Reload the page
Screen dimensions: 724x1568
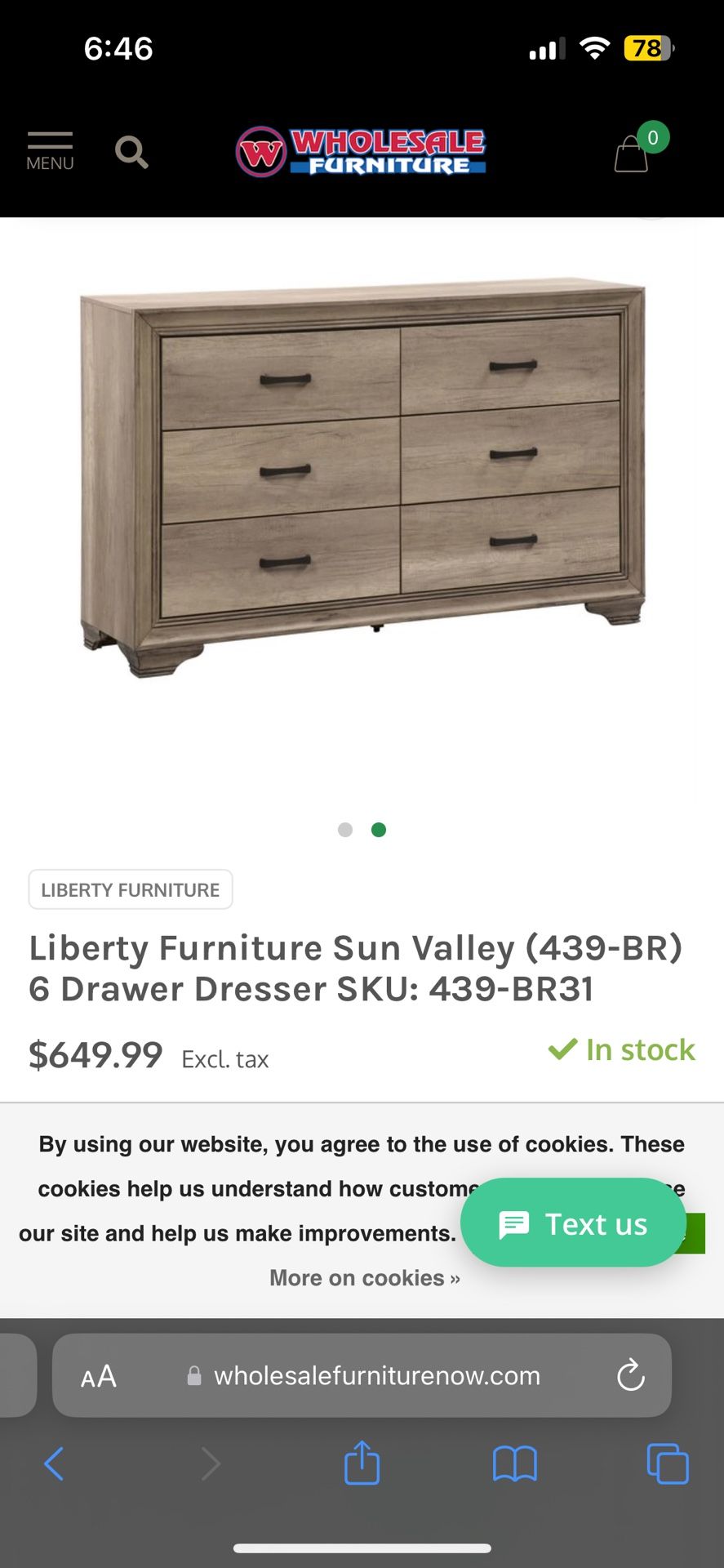[x=630, y=1375]
